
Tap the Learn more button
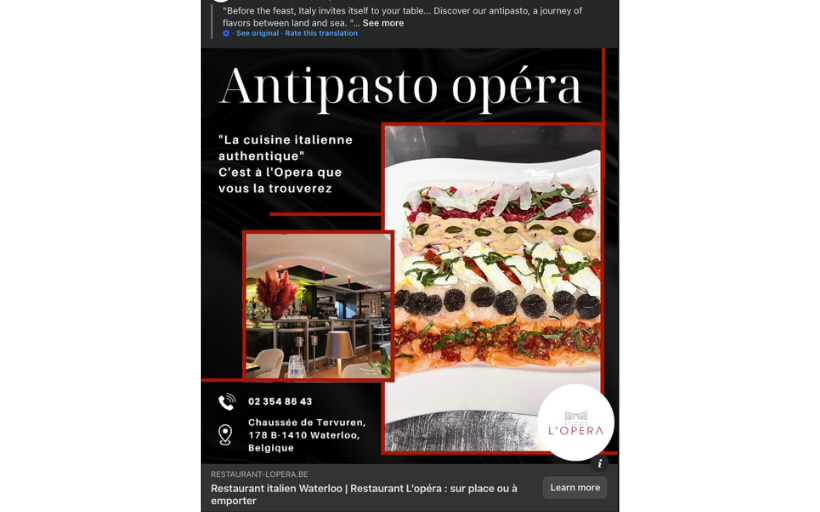click(575, 488)
